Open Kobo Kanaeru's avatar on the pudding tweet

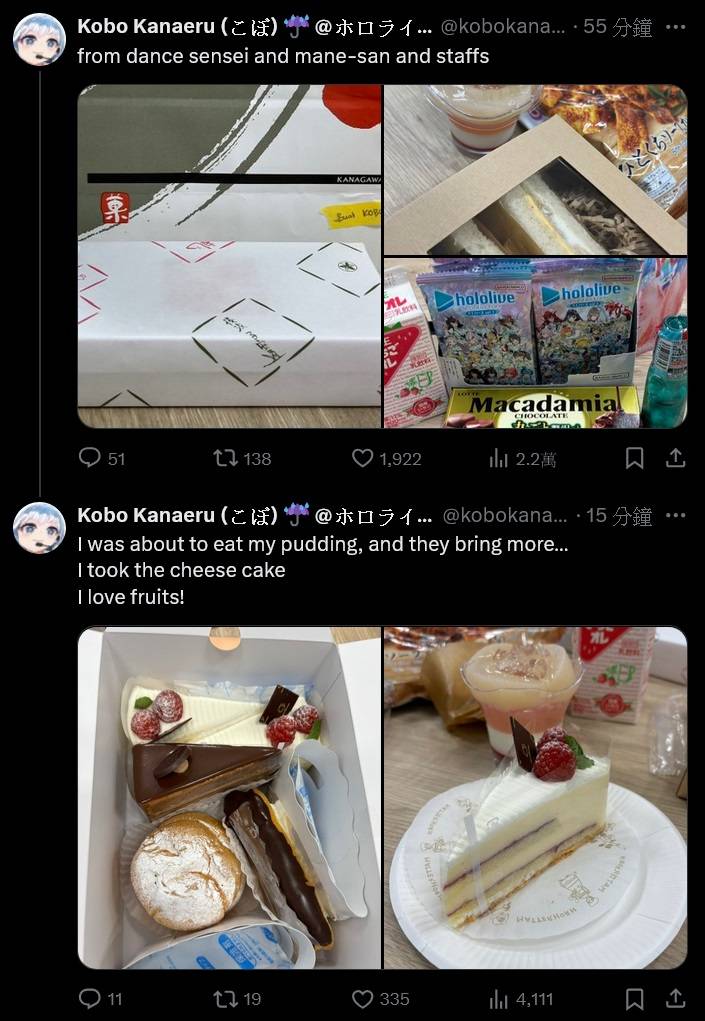[x=39, y=528]
